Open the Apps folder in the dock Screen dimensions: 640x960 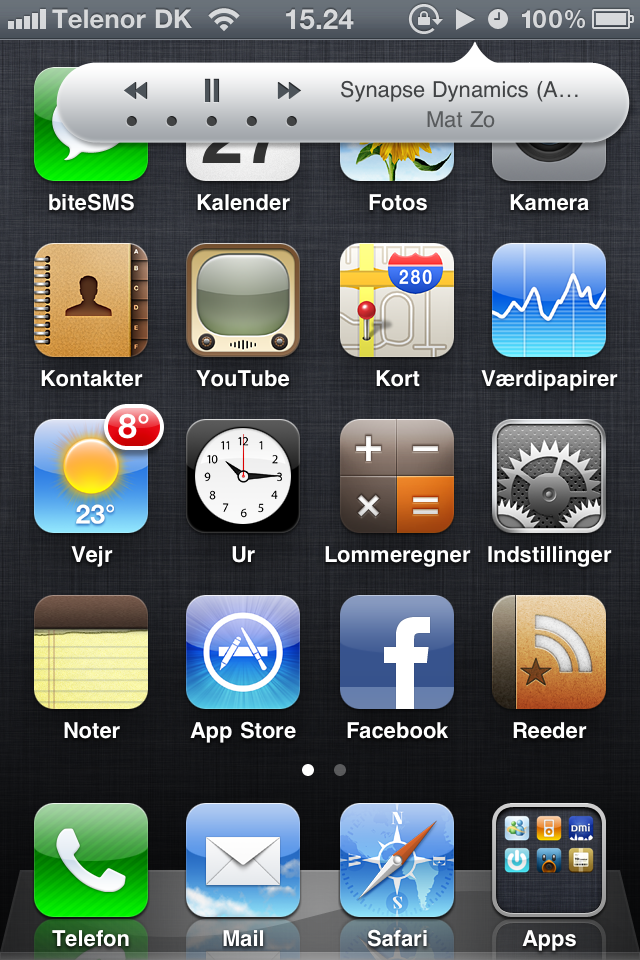(x=549, y=860)
